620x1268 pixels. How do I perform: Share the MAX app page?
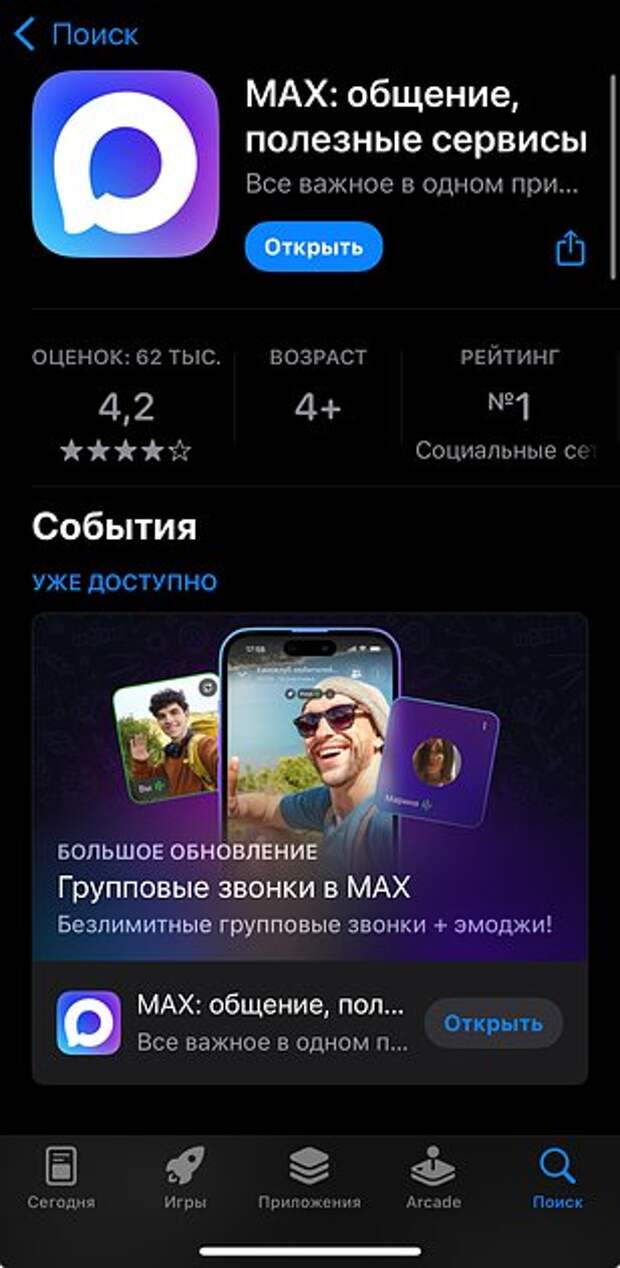point(569,248)
